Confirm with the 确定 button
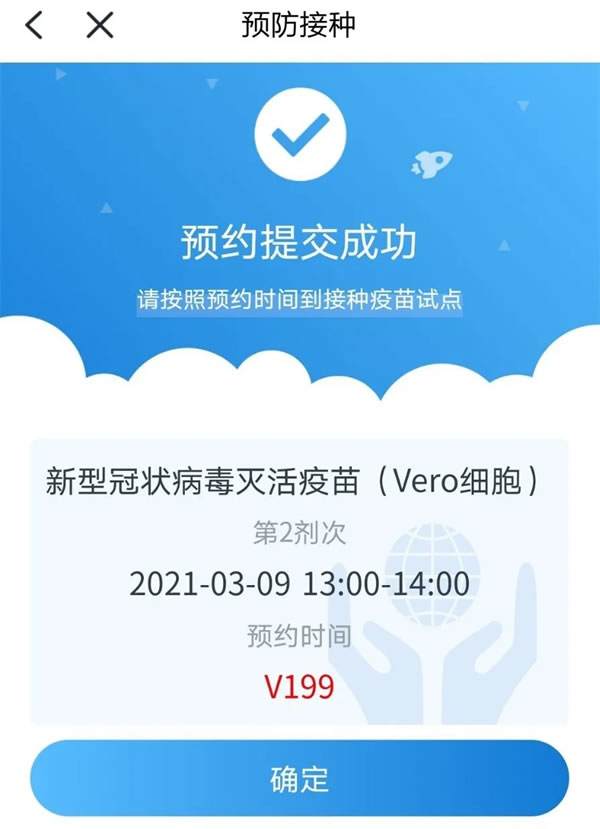 click(x=299, y=779)
